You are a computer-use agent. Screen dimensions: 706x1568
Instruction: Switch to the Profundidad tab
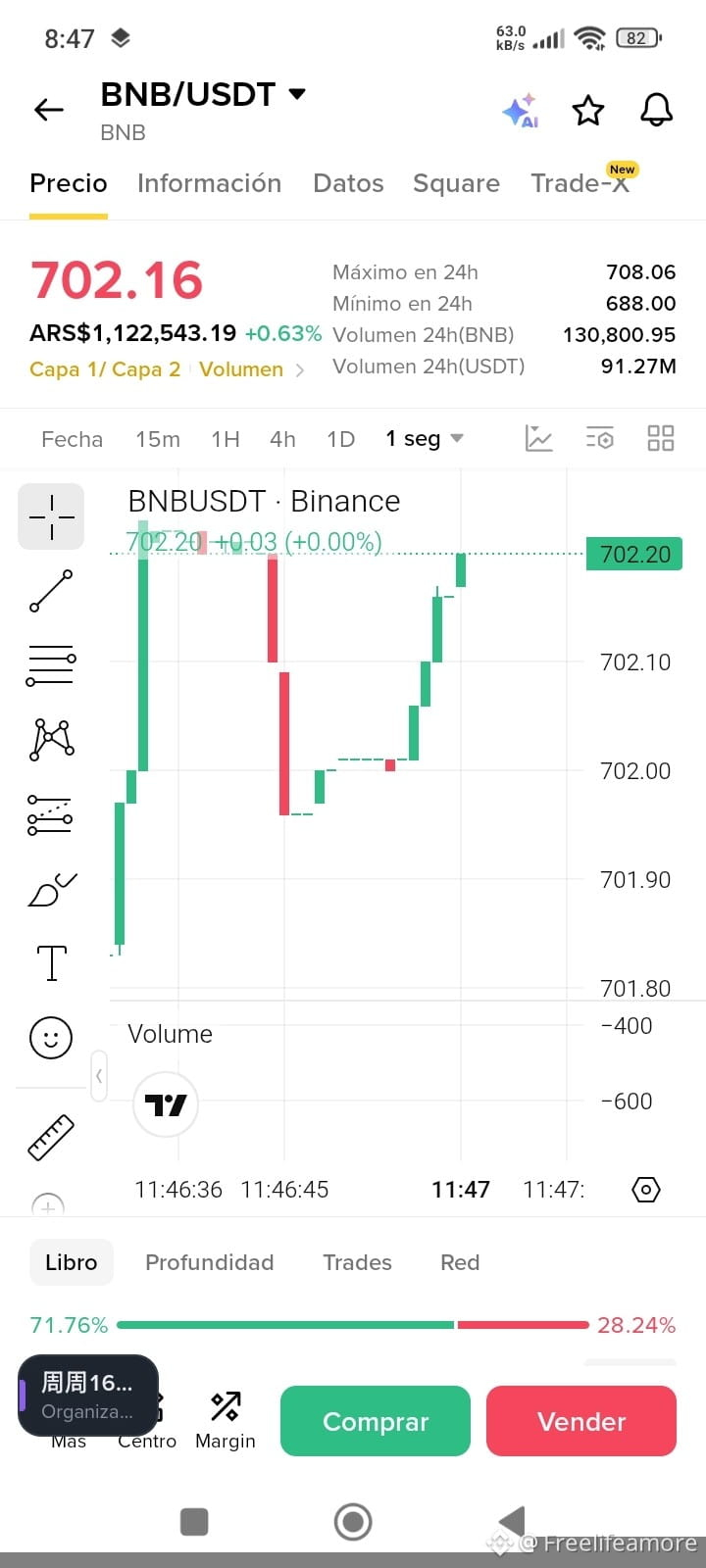point(209,1262)
